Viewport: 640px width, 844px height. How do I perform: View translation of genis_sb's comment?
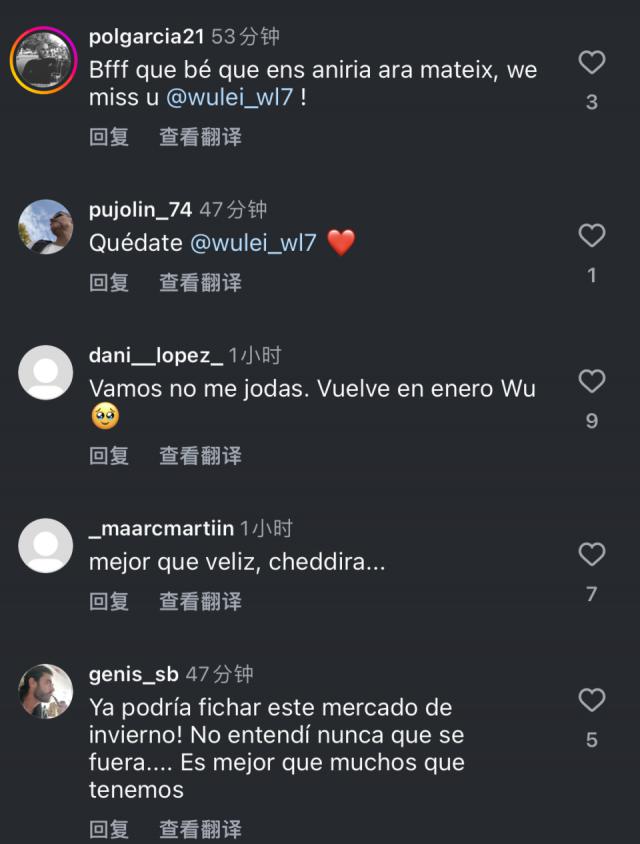click(x=200, y=829)
